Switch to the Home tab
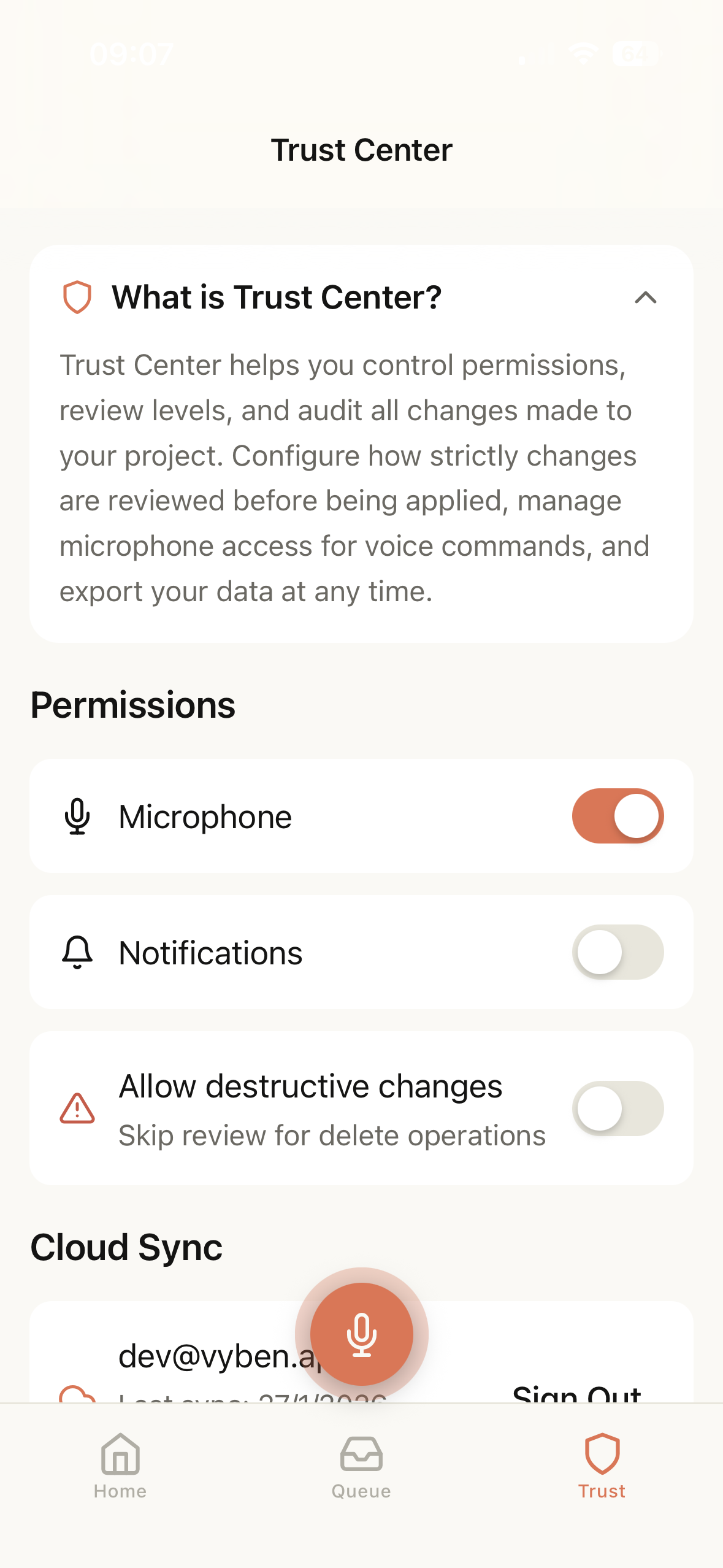 120,1466
